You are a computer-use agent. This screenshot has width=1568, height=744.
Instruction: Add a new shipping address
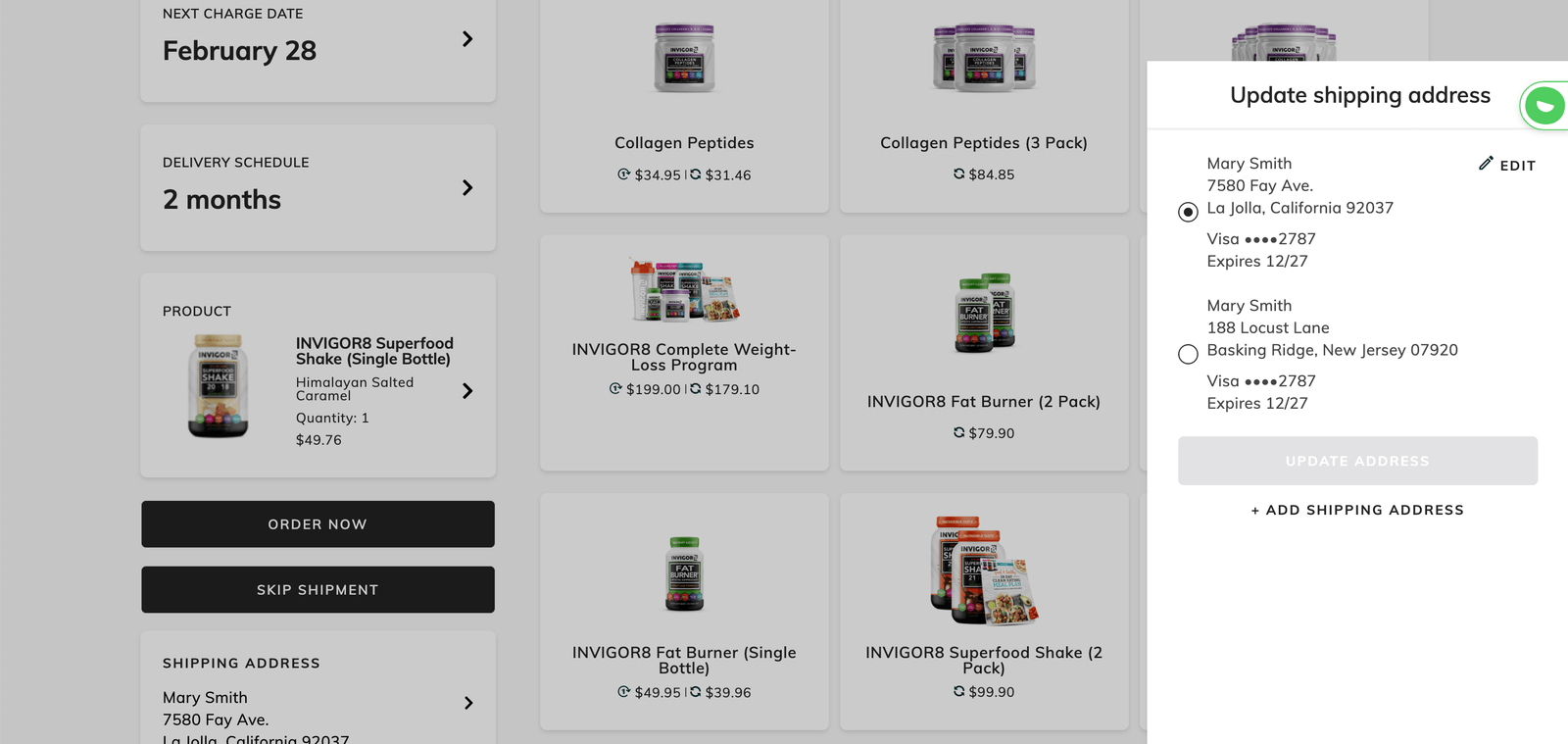[x=1357, y=510]
